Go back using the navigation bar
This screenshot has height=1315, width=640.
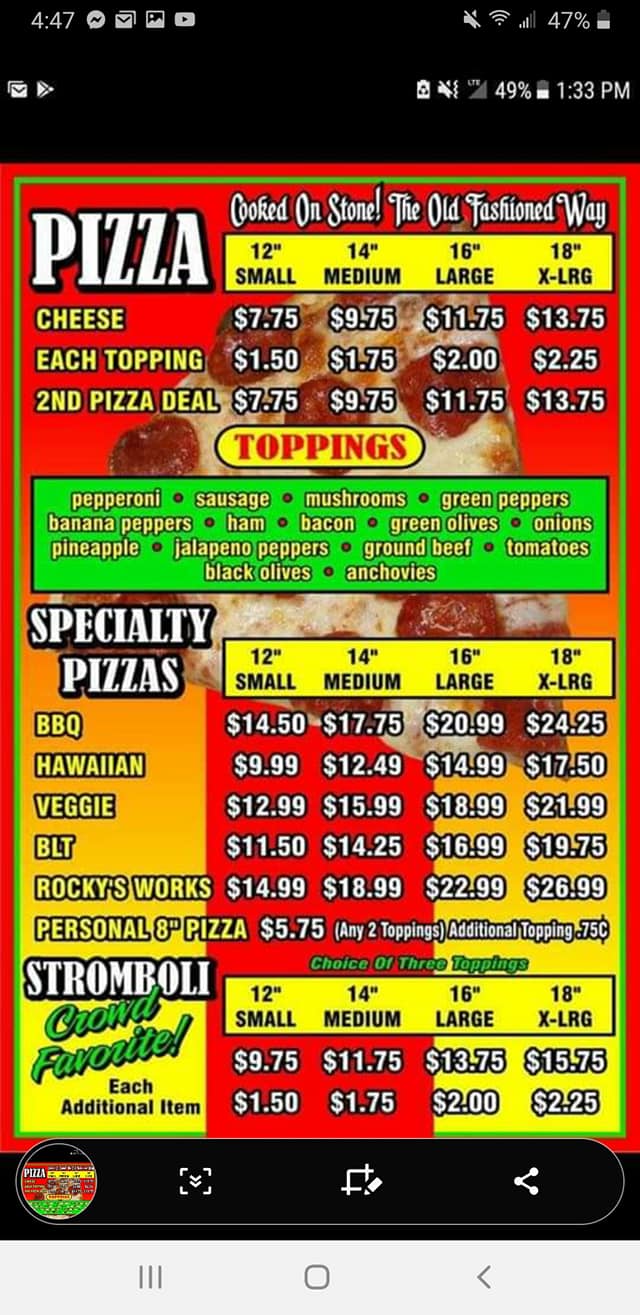click(484, 1276)
